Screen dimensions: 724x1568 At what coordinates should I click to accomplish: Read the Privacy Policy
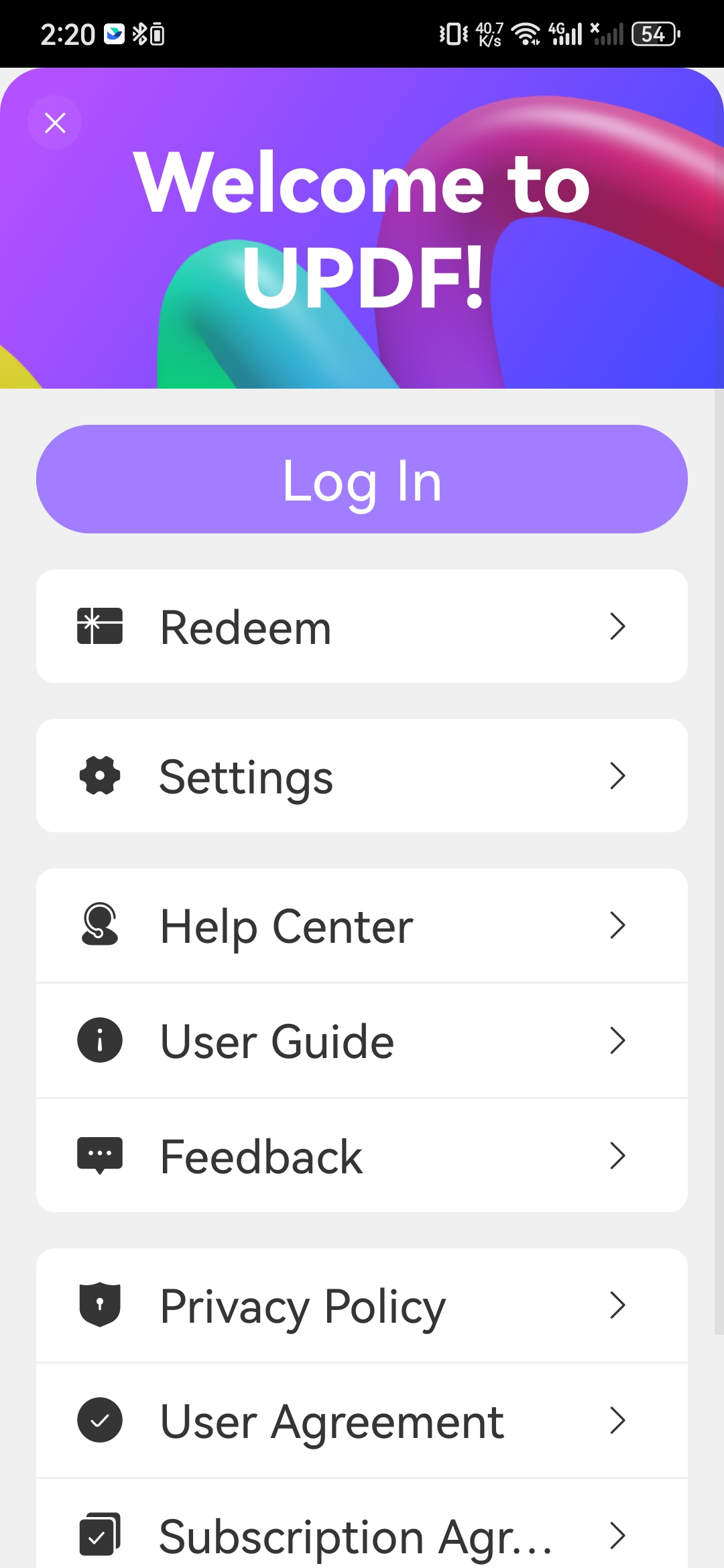point(362,1305)
